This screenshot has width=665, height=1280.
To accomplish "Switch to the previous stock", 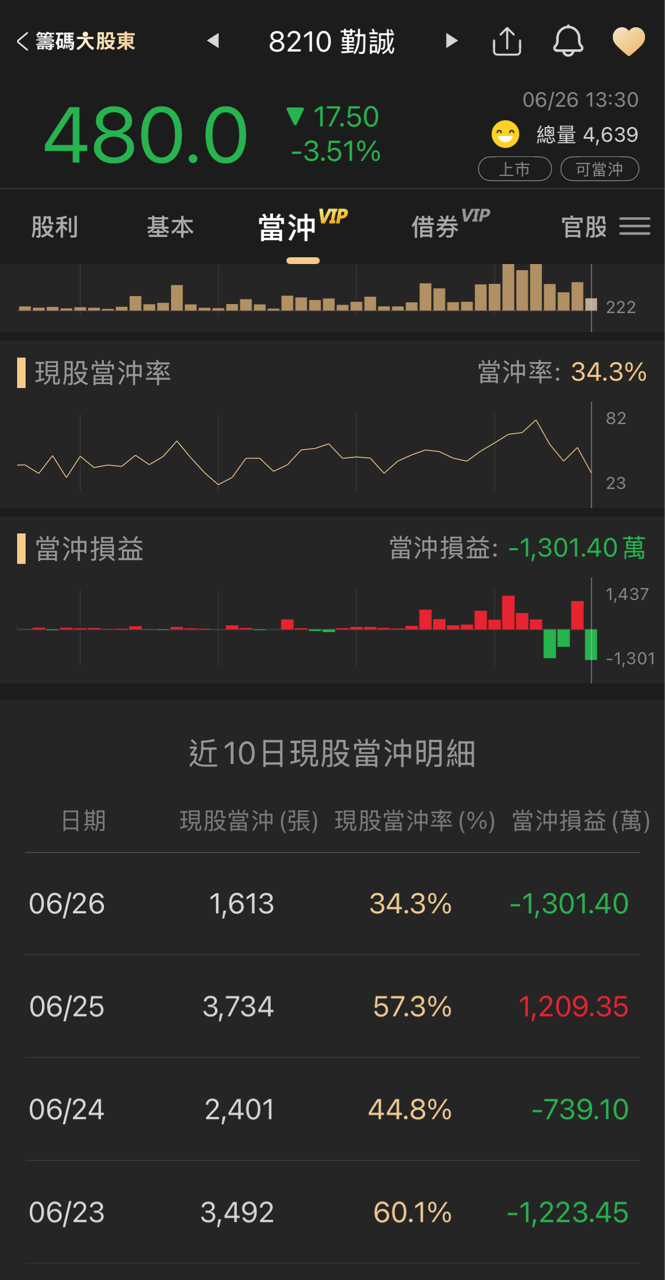I will point(212,42).
